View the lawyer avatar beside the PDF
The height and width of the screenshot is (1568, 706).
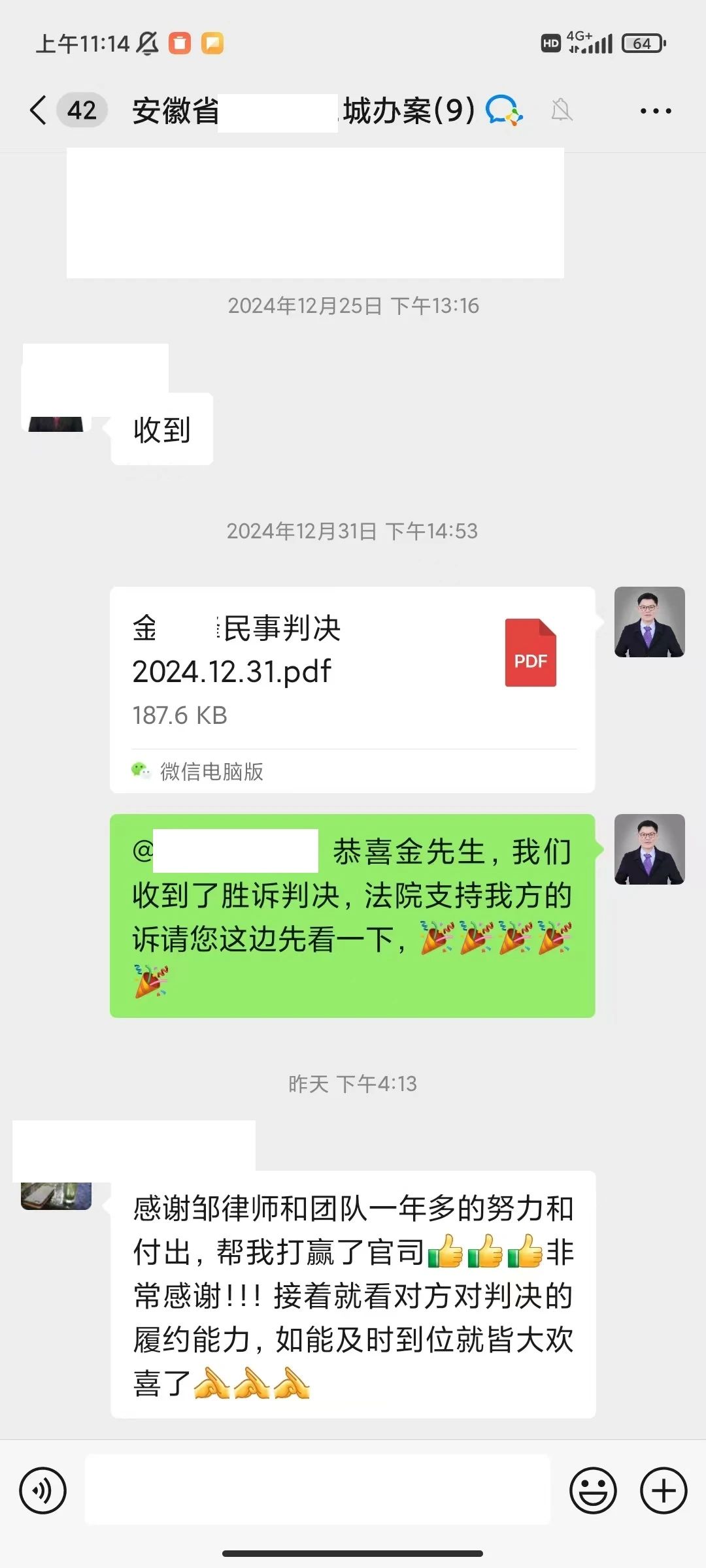pos(649,622)
